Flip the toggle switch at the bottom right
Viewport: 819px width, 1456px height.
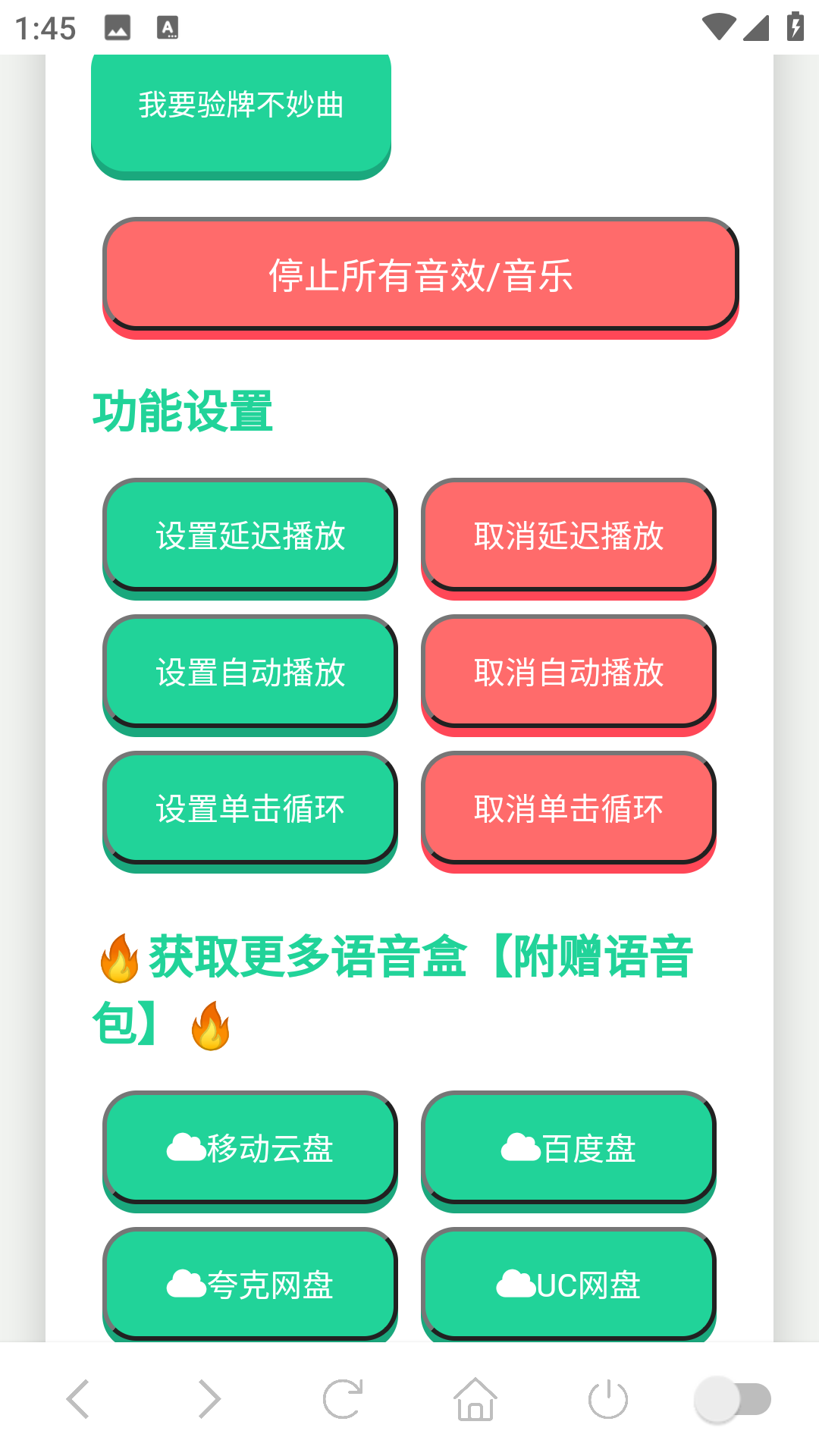[729, 1400]
